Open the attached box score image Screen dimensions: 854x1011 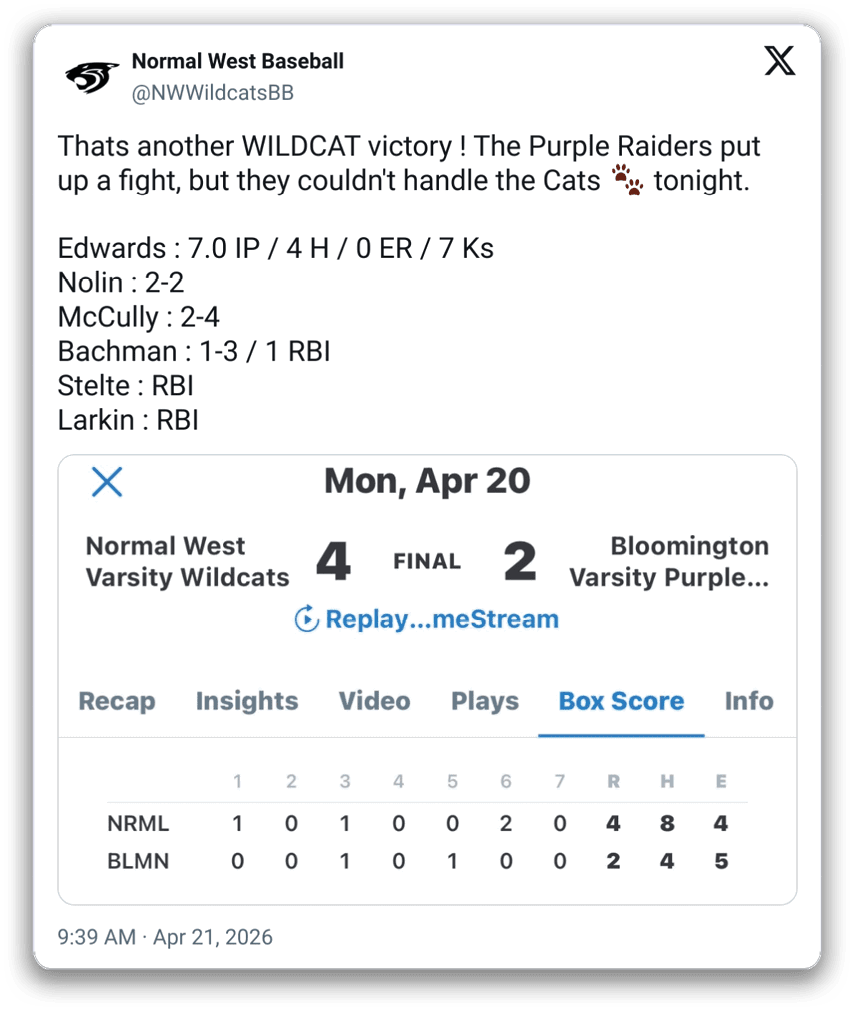[x=427, y=680]
